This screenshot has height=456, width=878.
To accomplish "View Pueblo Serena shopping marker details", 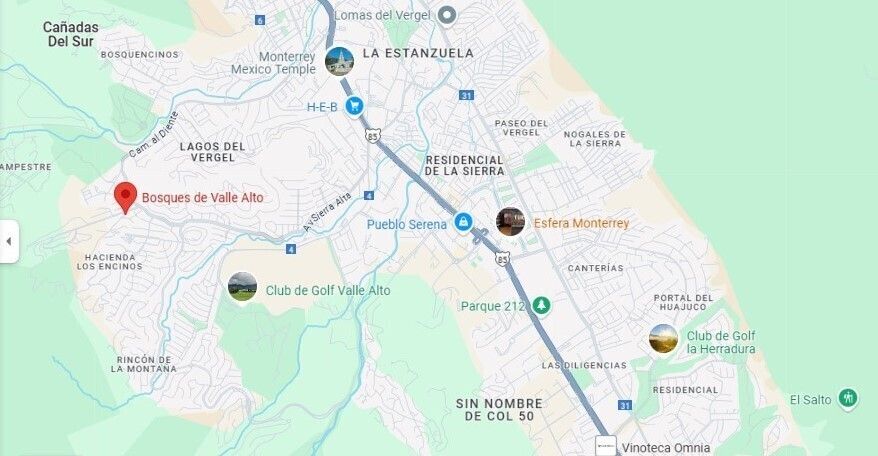I will point(463,222).
